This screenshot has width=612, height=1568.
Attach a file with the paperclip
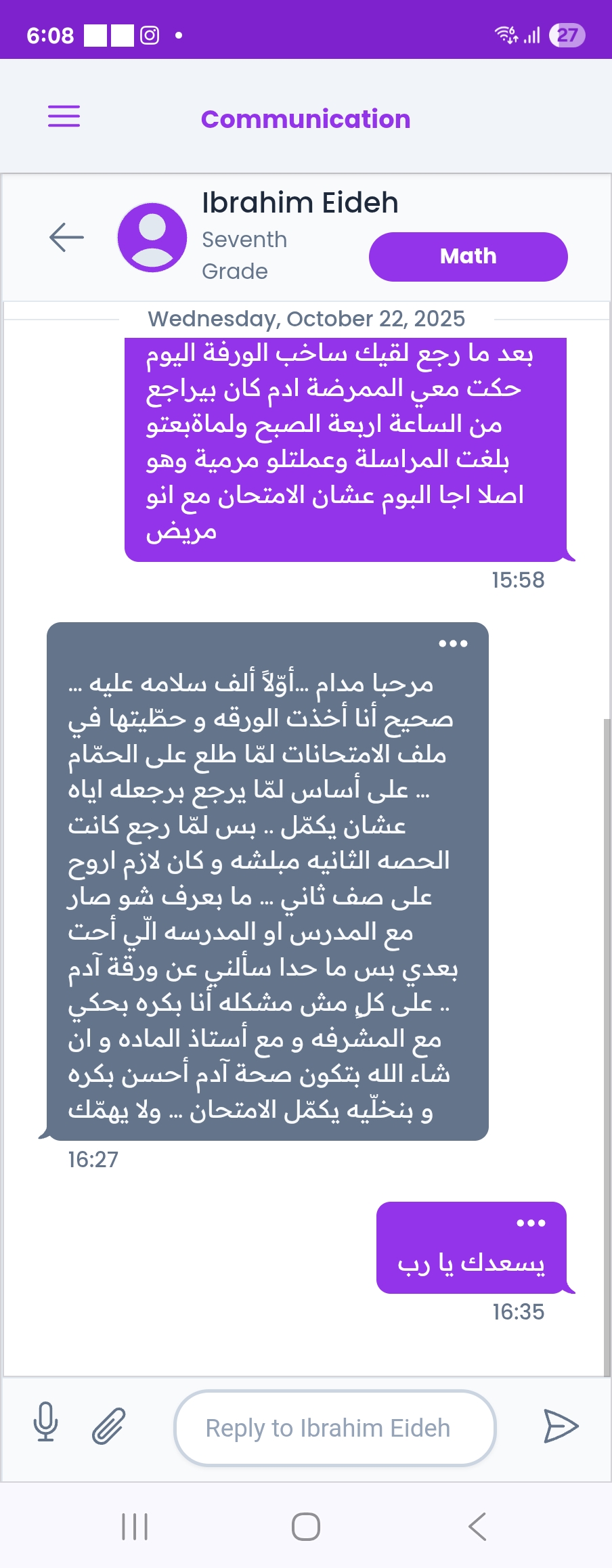click(x=109, y=1426)
